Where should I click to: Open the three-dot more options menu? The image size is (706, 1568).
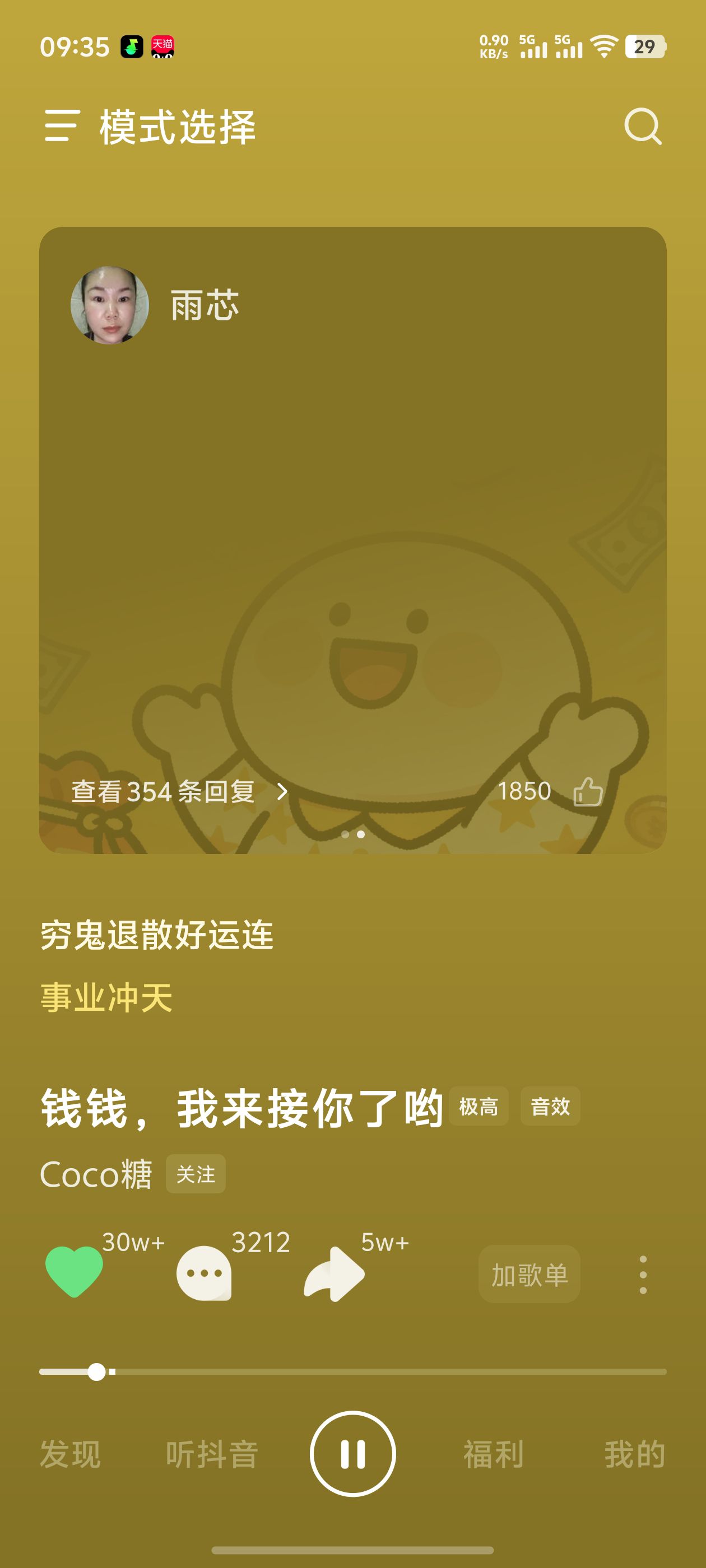tap(643, 1274)
